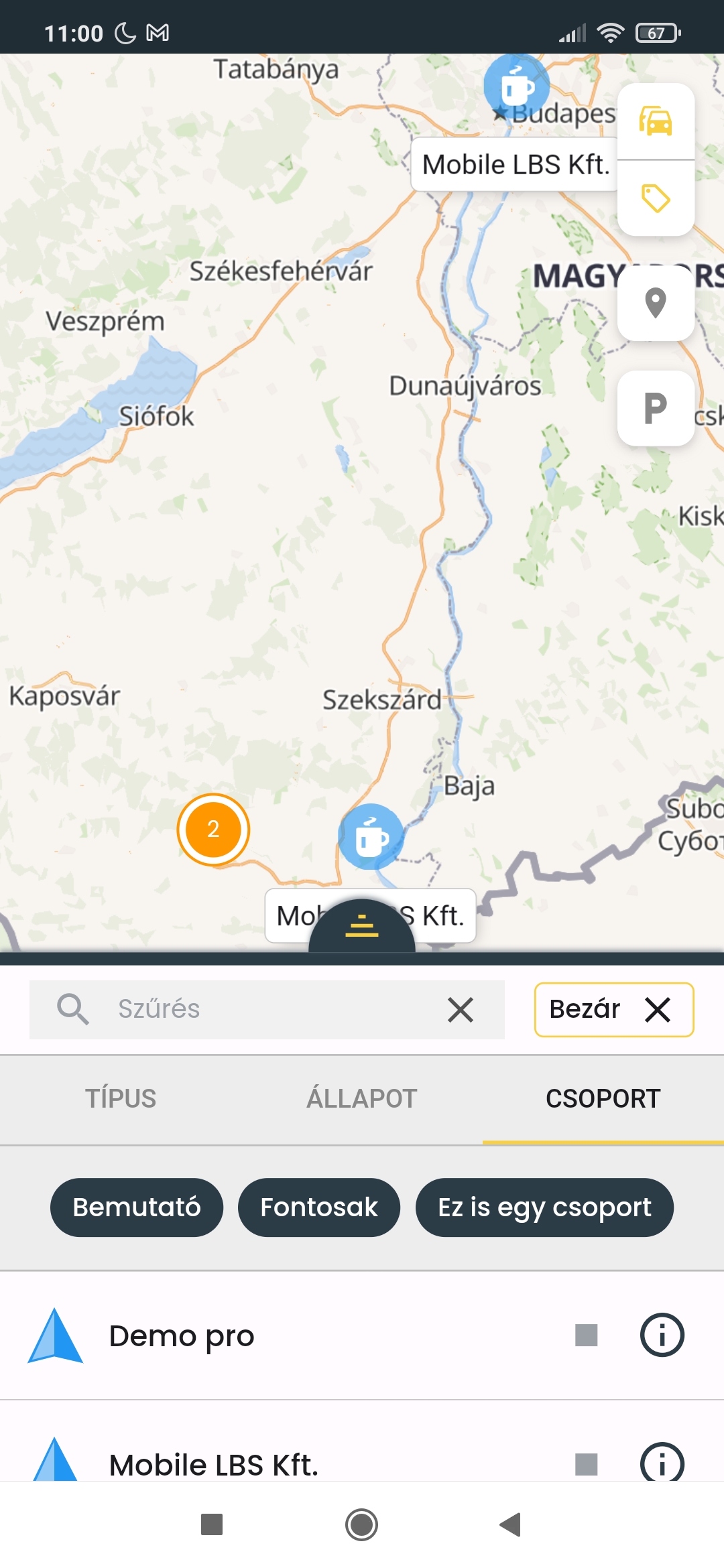Tap the yellow tag icon on map
This screenshot has width=724, height=1568.
tap(656, 198)
